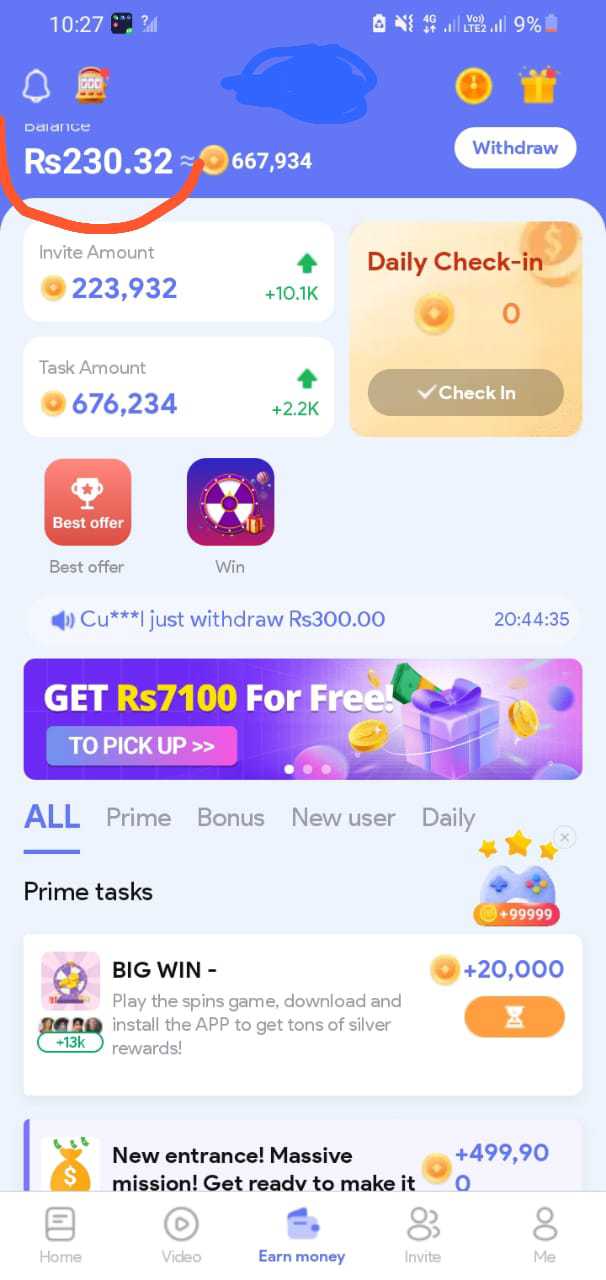Tap the Withdraw button

[515, 148]
